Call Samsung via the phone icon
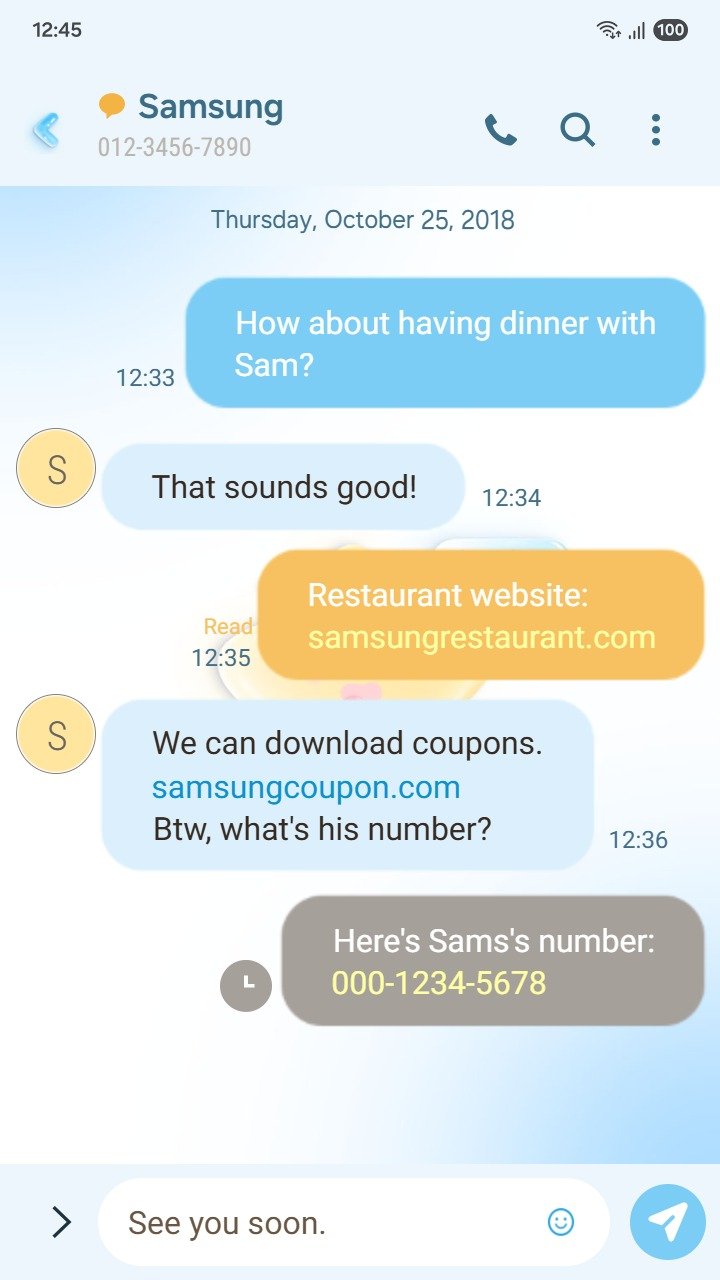 click(x=500, y=130)
